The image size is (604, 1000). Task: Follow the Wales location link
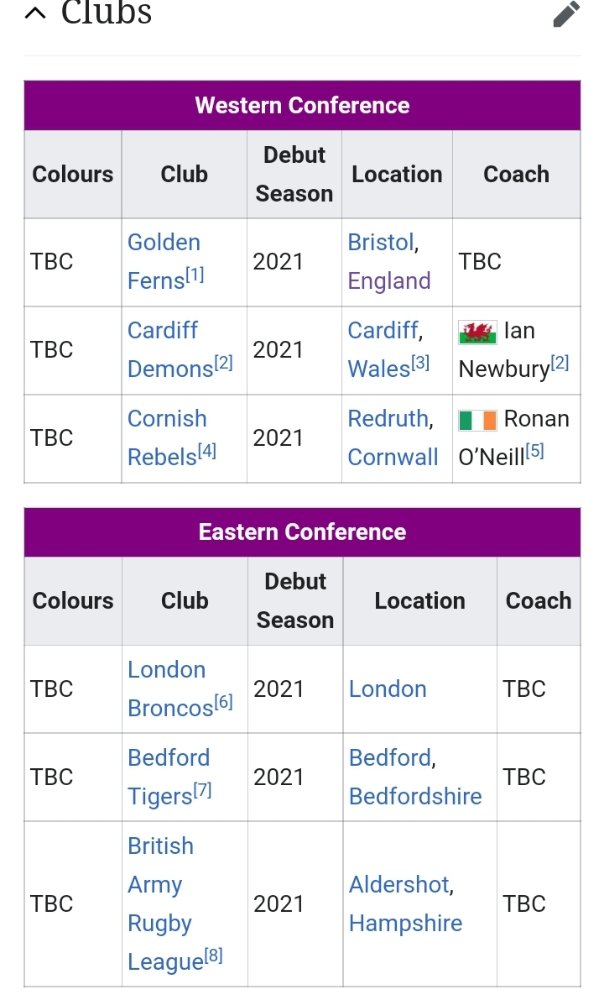(379, 369)
